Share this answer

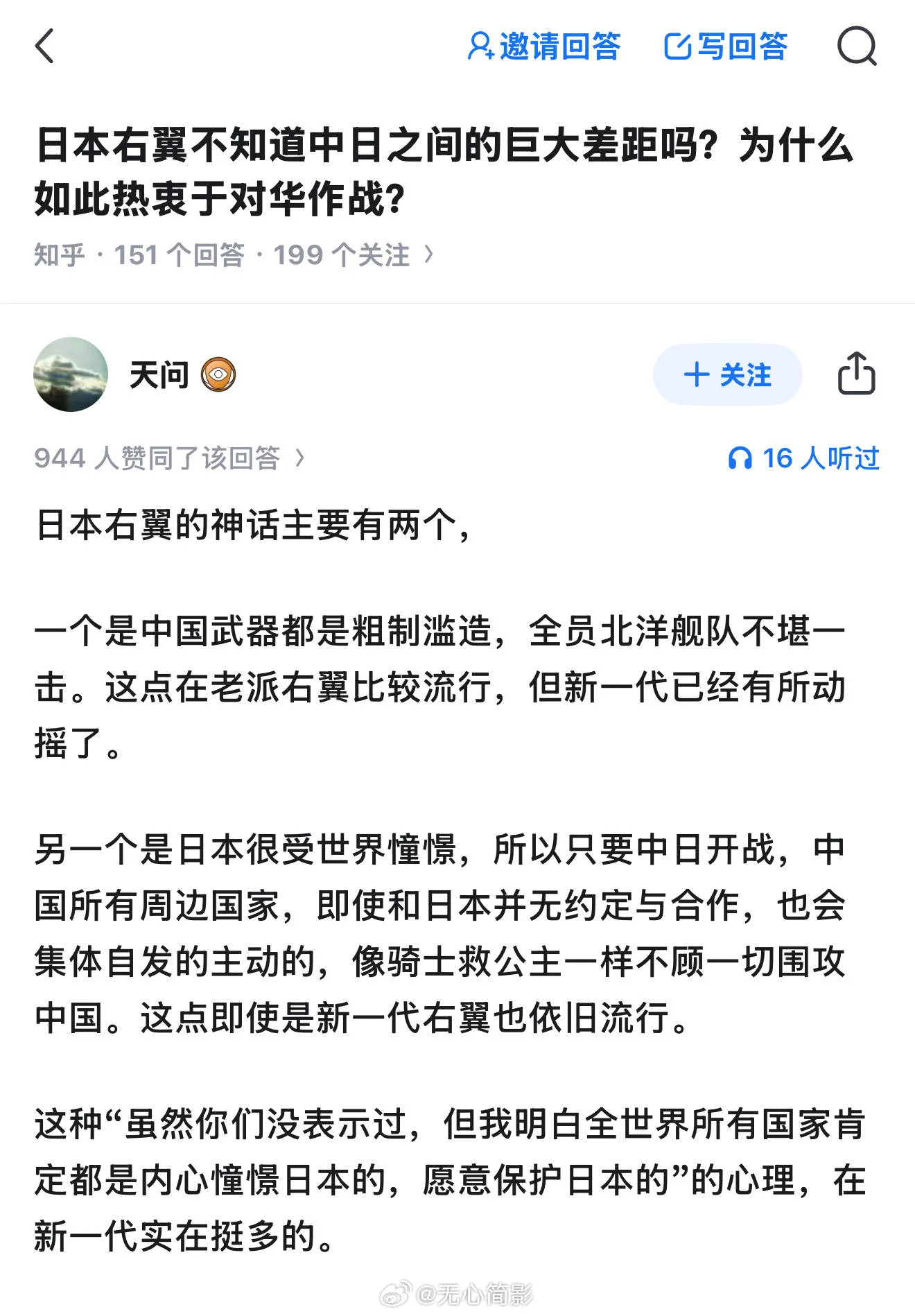857,373
